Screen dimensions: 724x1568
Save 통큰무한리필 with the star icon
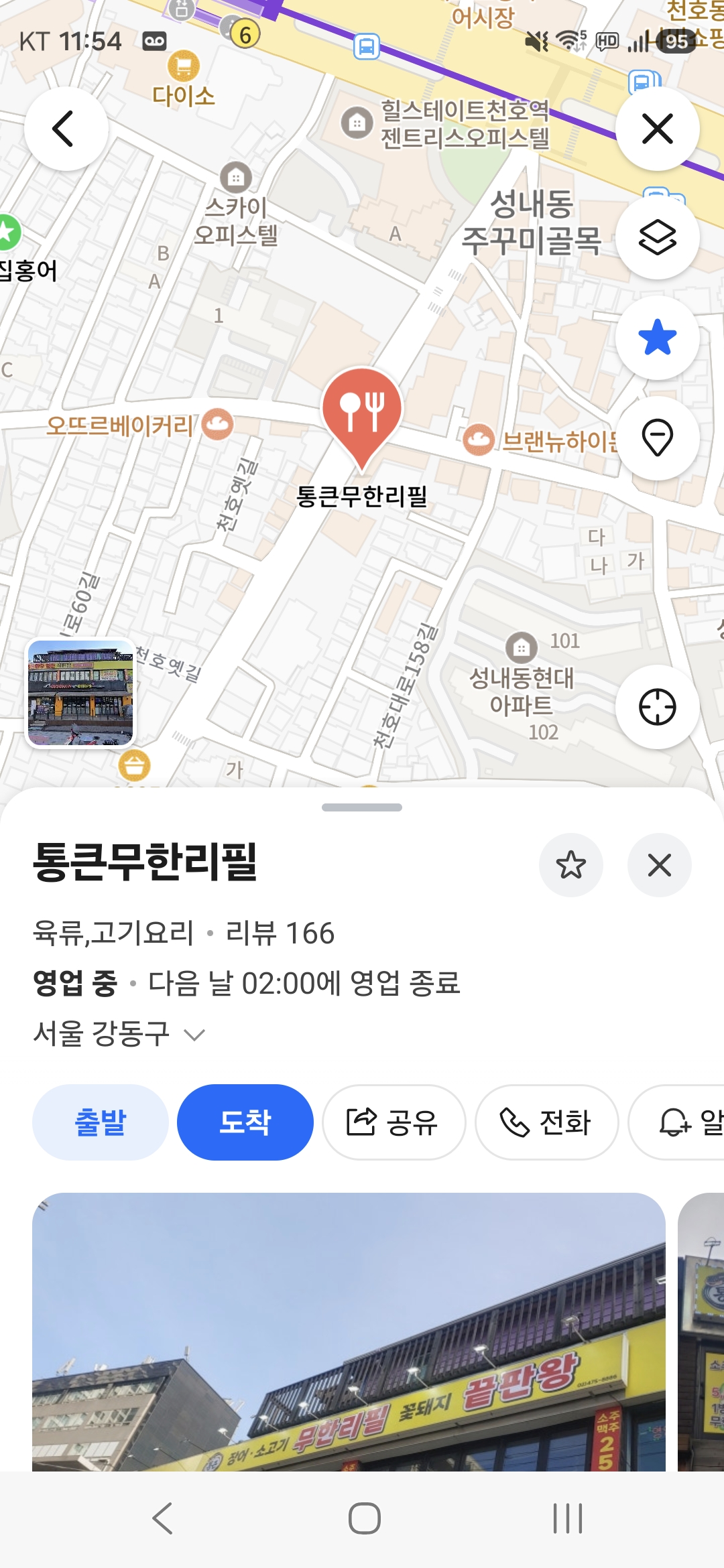tap(570, 865)
